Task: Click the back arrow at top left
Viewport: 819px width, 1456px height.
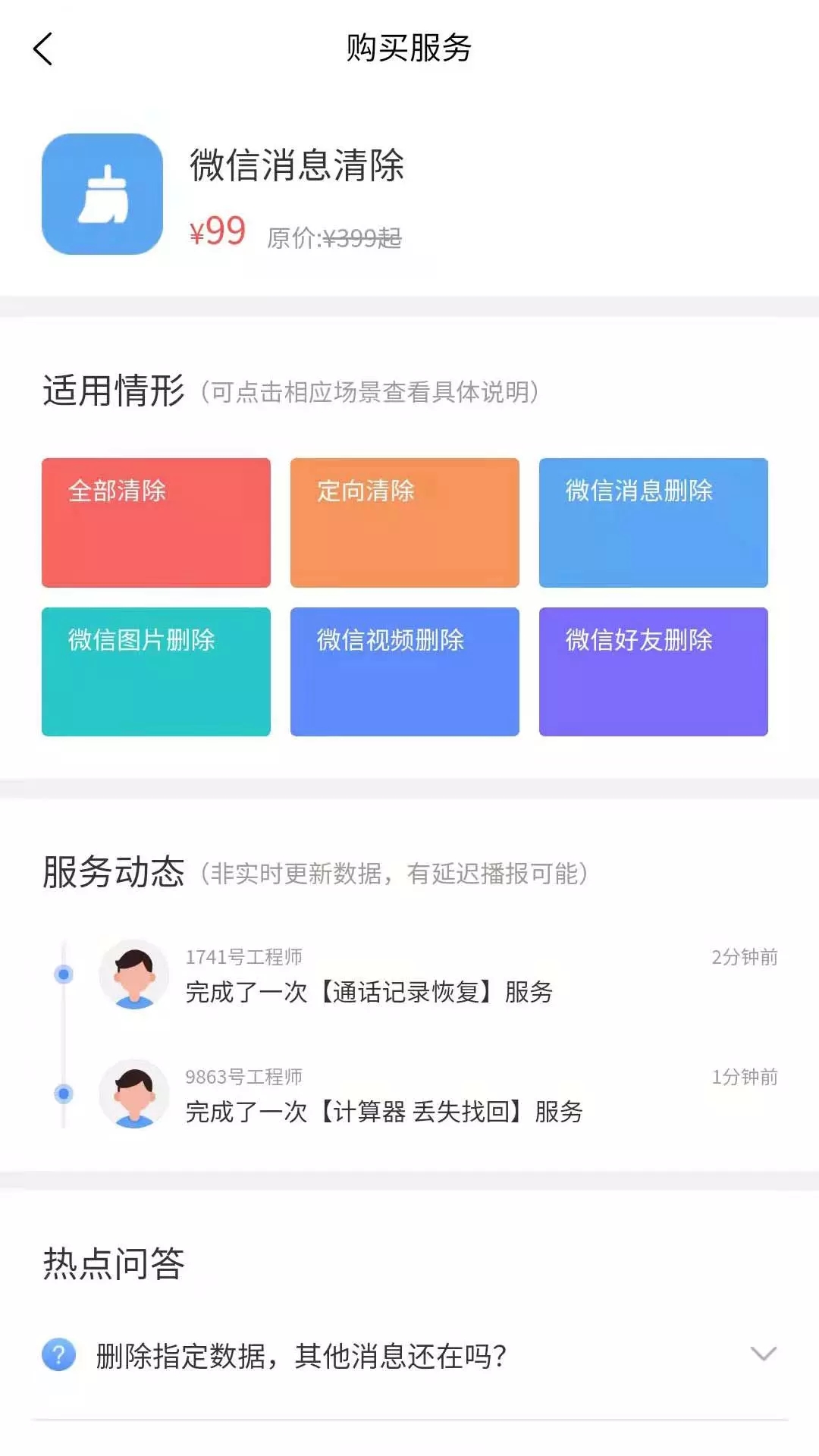Action: (x=43, y=49)
